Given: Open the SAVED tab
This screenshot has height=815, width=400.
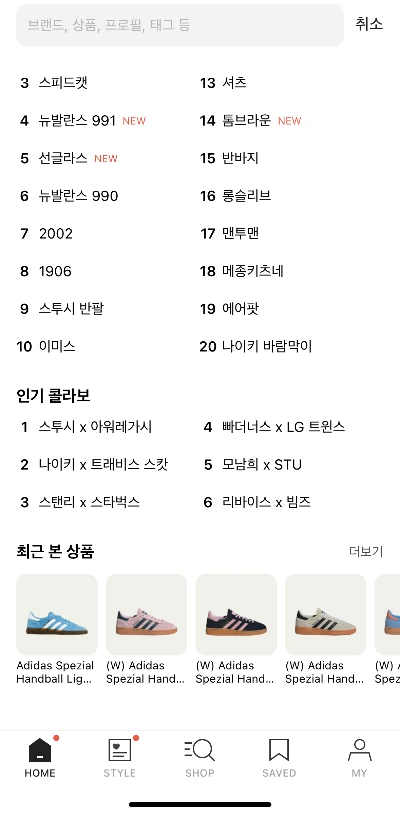Looking at the screenshot, I should pos(279,759).
